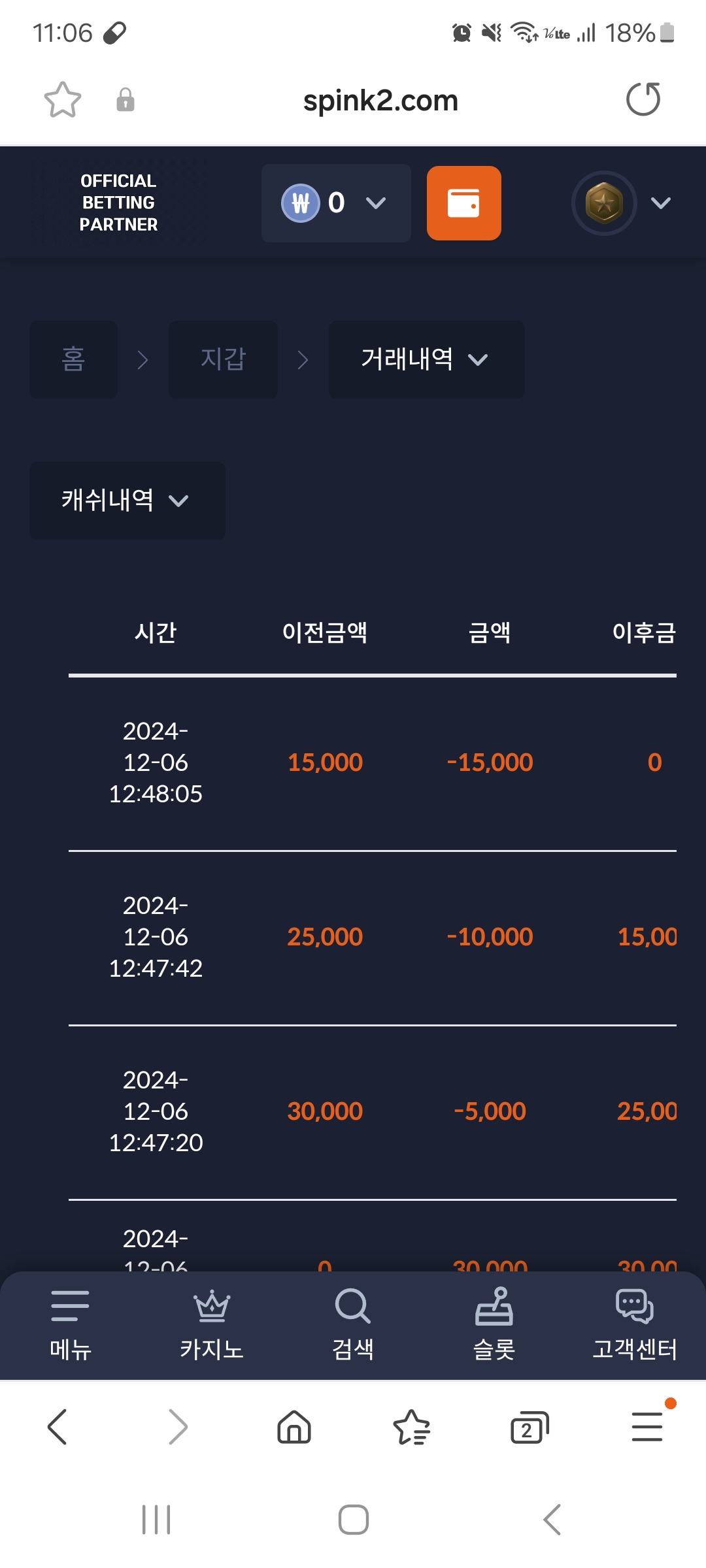Image resolution: width=706 pixels, height=1568 pixels.
Task: Reload the spink2.com page
Action: pyautogui.click(x=643, y=99)
